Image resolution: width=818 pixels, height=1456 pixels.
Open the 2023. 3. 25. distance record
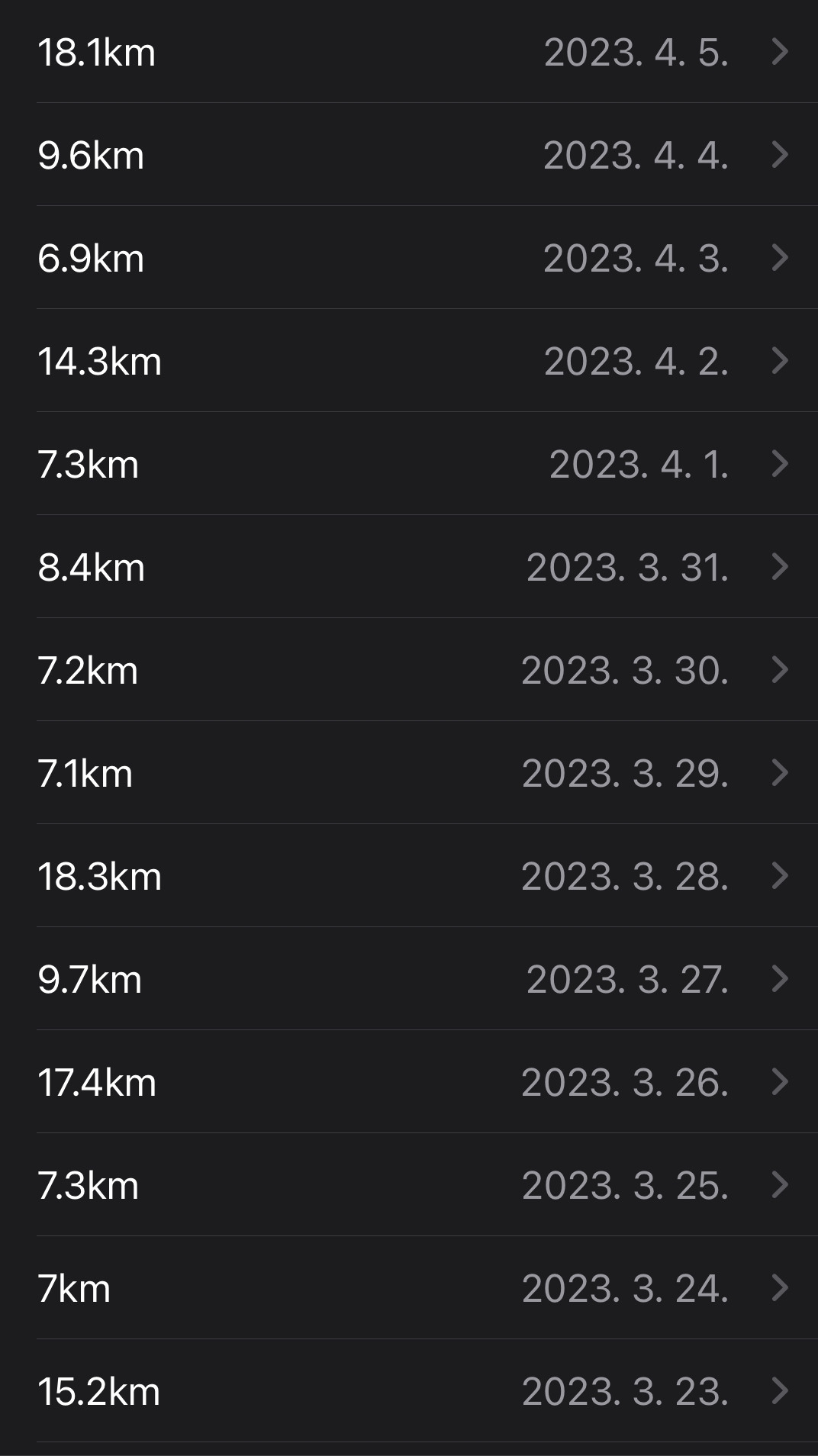coord(409,1185)
